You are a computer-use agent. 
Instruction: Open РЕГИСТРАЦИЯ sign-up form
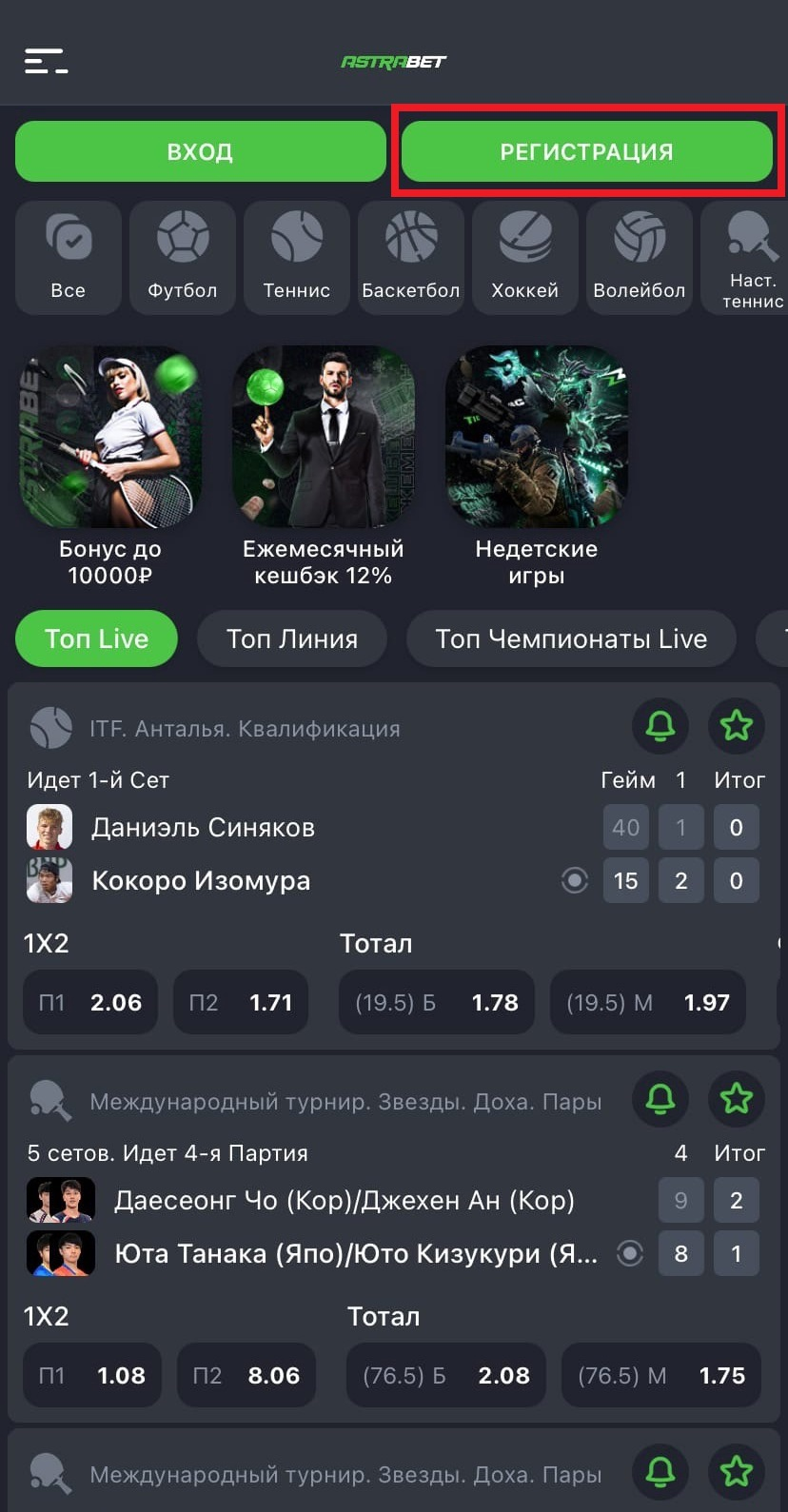coord(586,151)
